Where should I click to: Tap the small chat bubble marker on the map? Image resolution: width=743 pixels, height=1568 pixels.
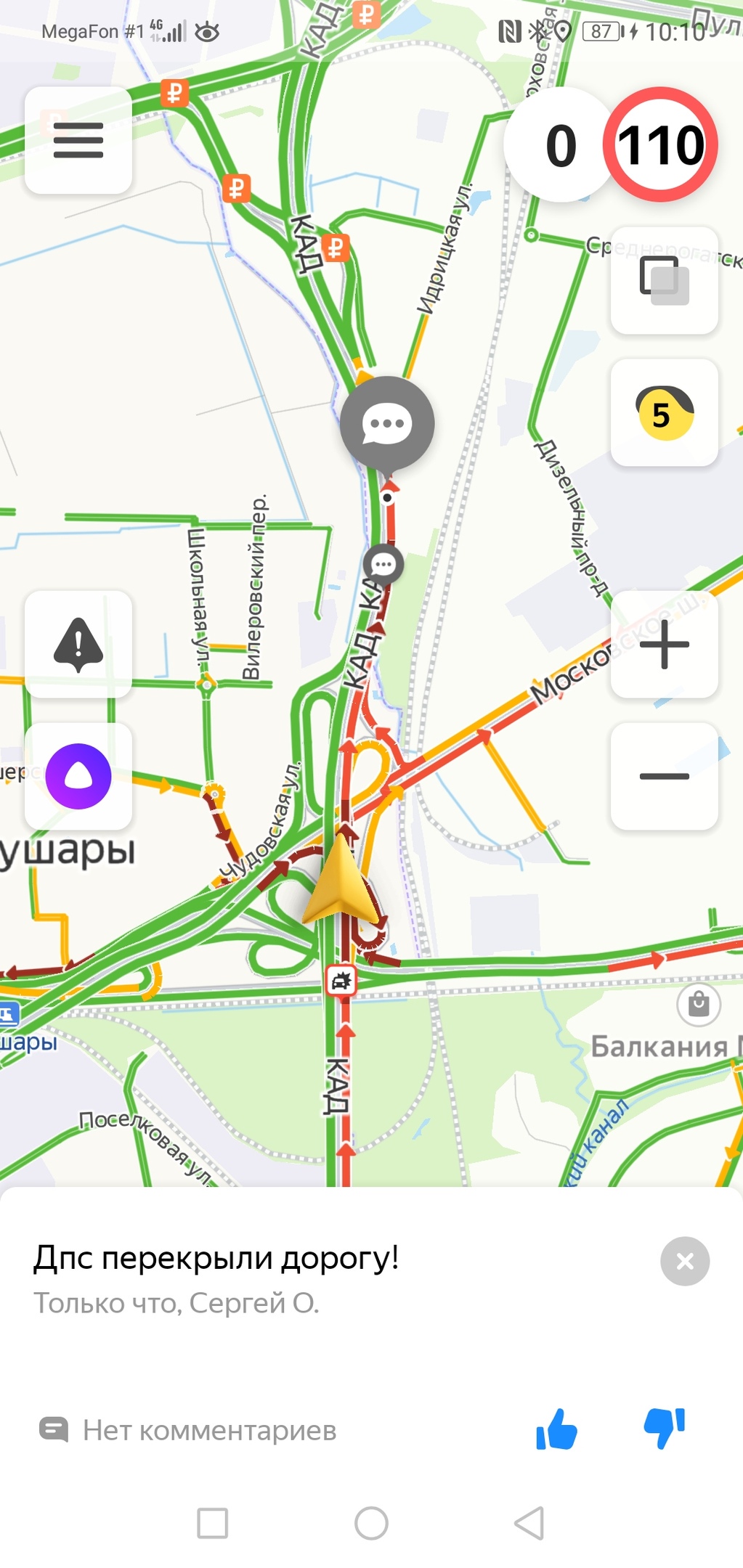383,564
